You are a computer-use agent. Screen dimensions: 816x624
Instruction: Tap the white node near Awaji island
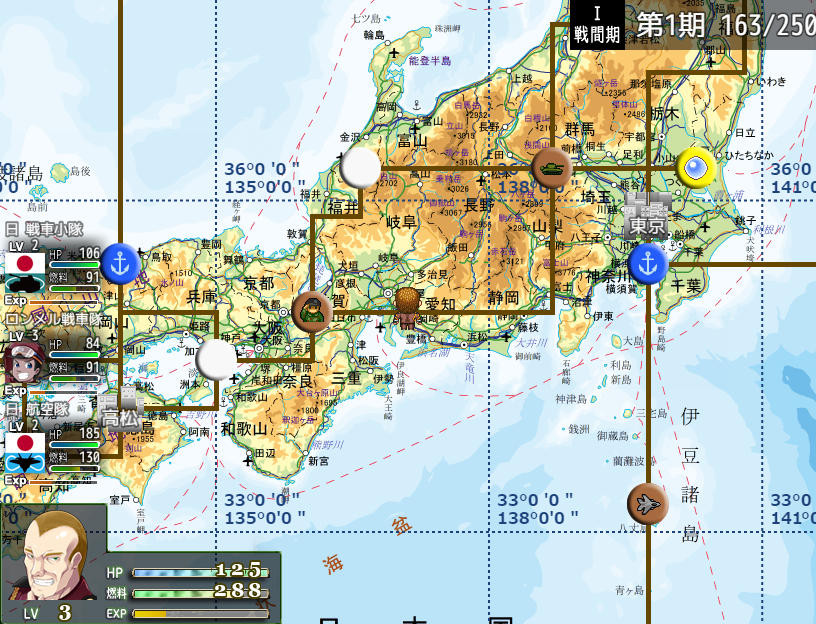[x=216, y=359]
